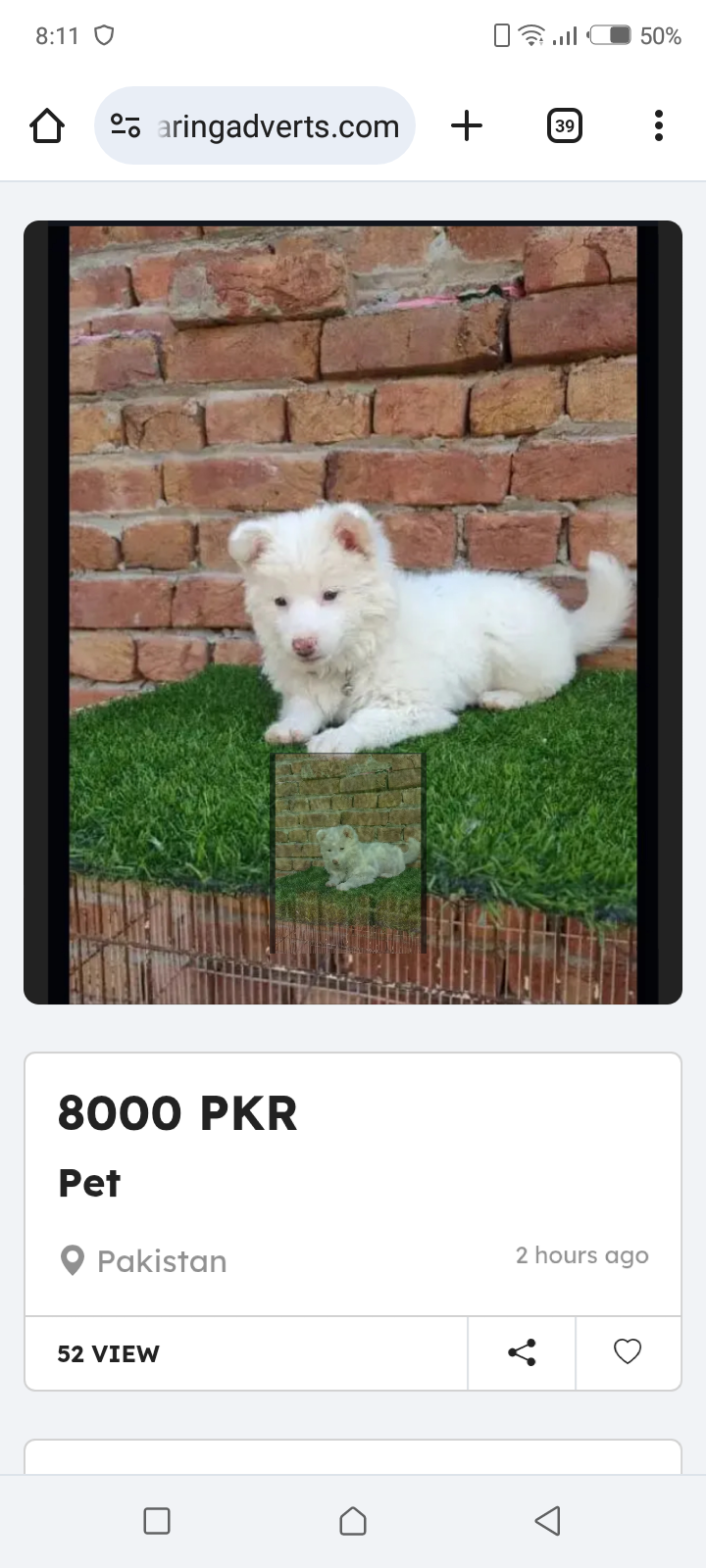Image resolution: width=706 pixels, height=1568 pixels.
Task: Go back using the system back button
Action: pyautogui.click(x=547, y=1521)
